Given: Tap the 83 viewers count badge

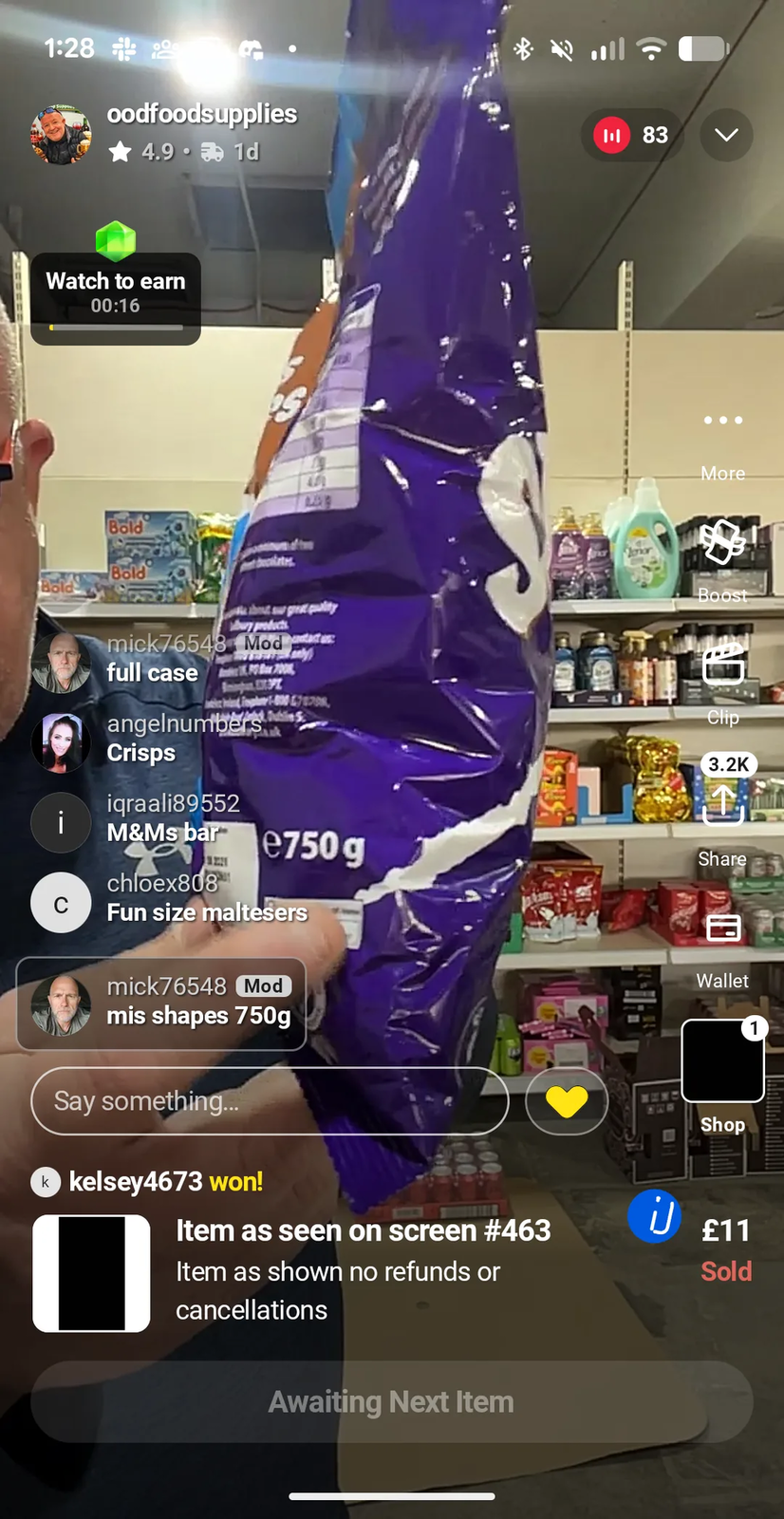Looking at the screenshot, I should pos(632,136).
